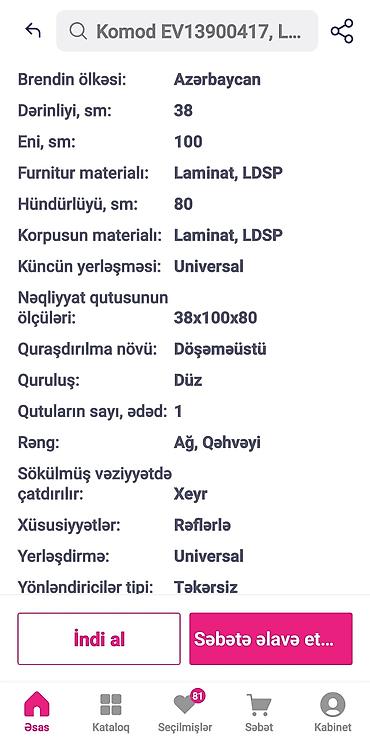
Task: Tap the İndi al button
Action: [x=99, y=639]
